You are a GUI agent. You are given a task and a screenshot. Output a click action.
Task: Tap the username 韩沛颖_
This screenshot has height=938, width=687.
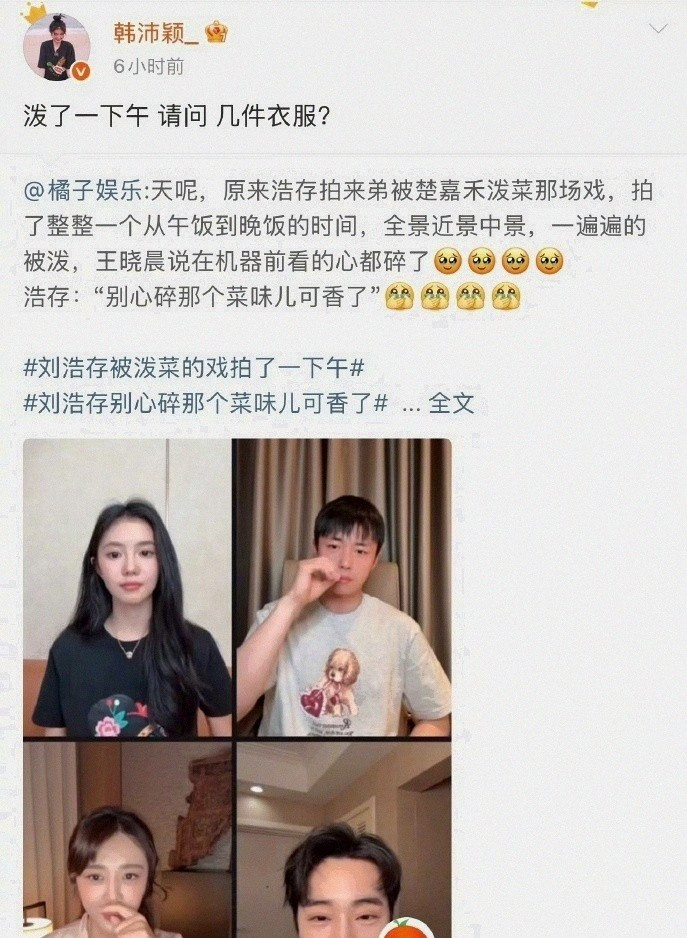point(156,33)
